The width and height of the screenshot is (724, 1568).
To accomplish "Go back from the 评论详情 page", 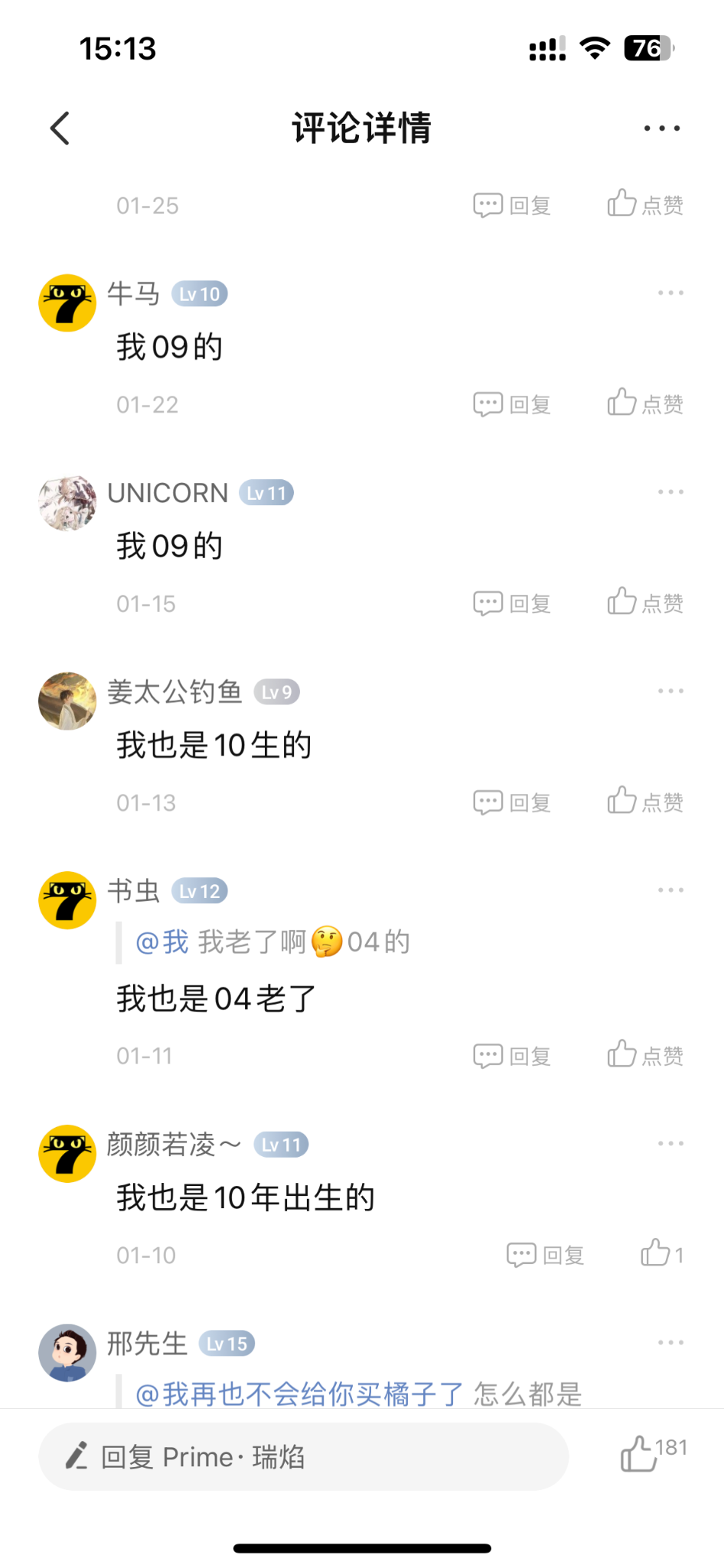I will (60, 128).
